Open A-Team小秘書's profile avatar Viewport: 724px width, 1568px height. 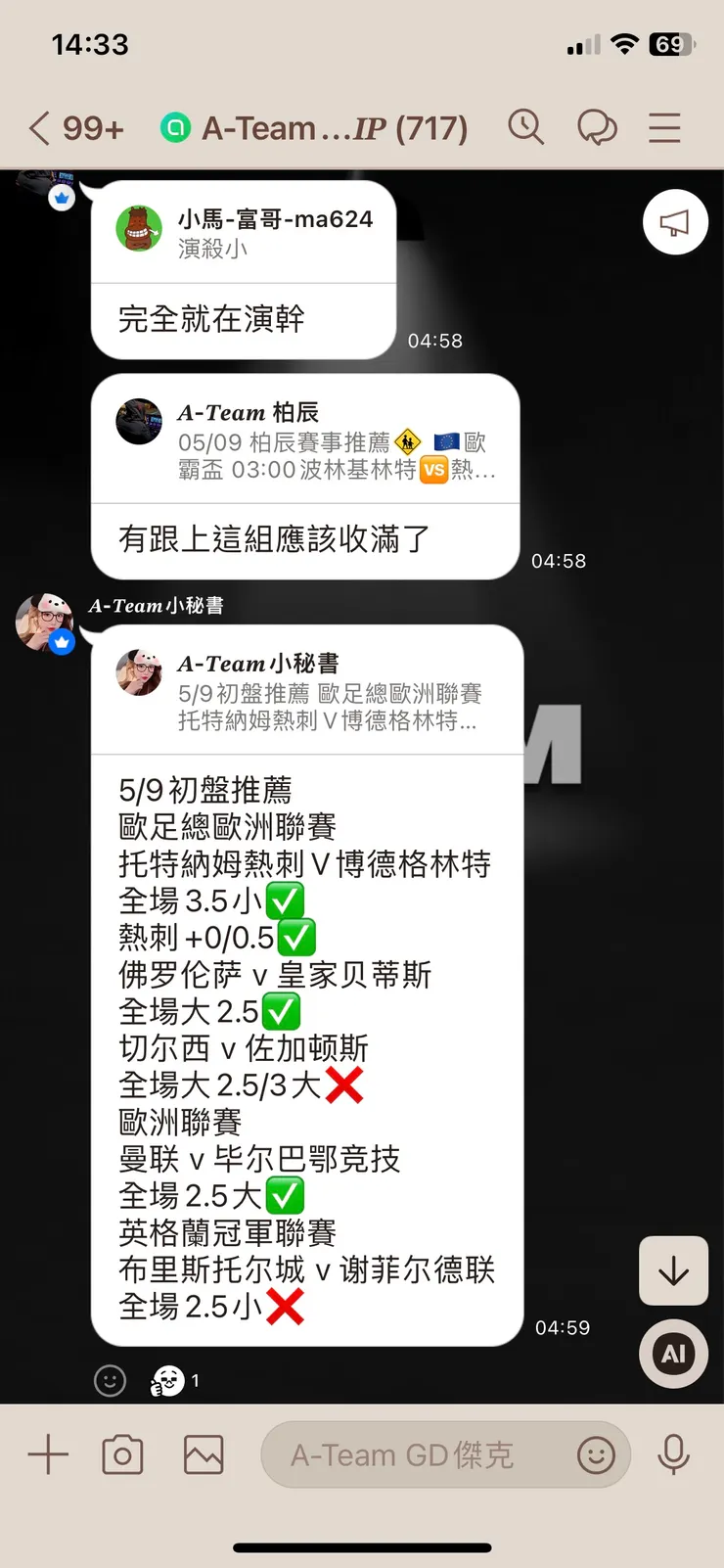[47, 623]
